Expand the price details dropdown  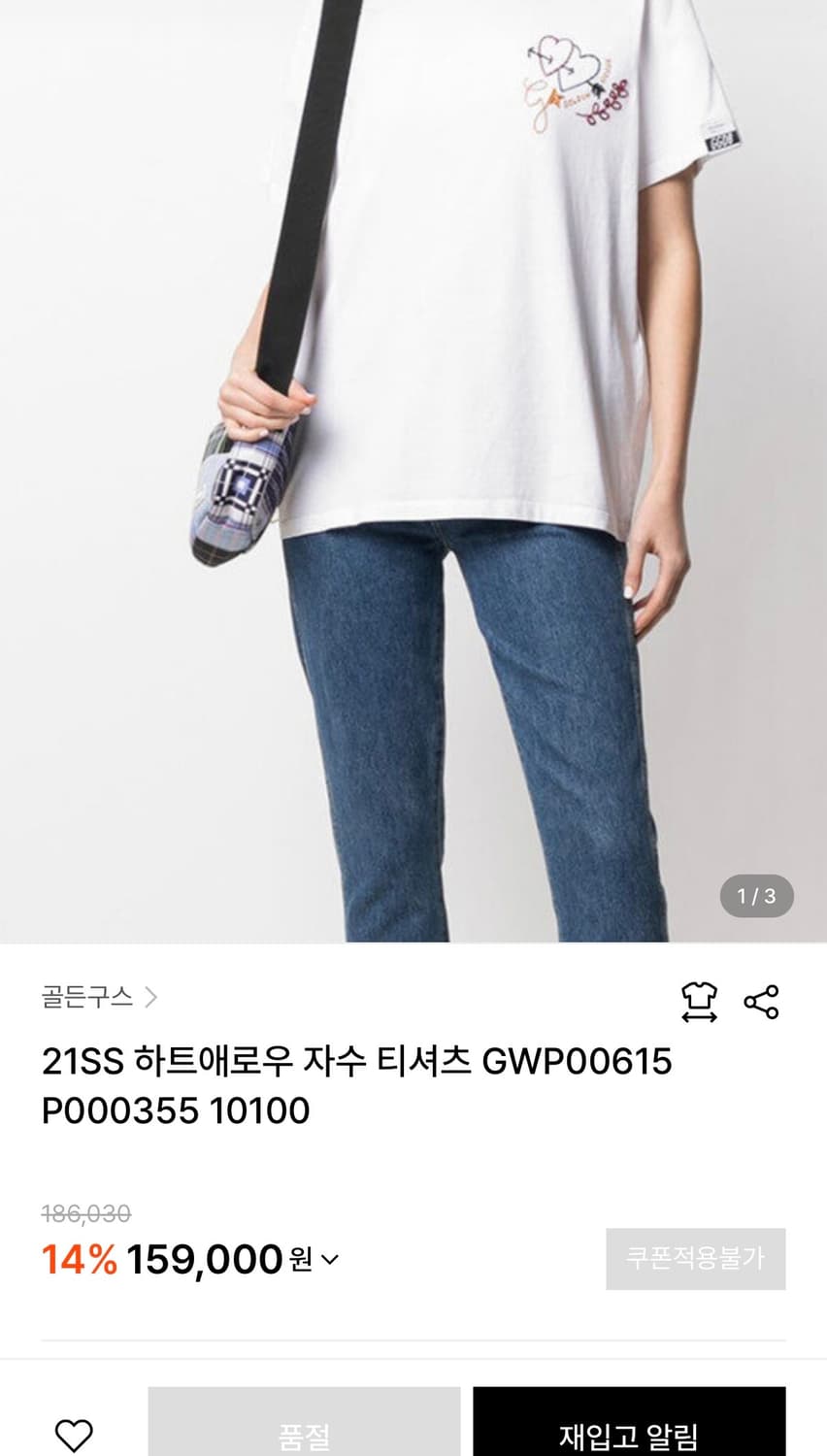tap(330, 1259)
